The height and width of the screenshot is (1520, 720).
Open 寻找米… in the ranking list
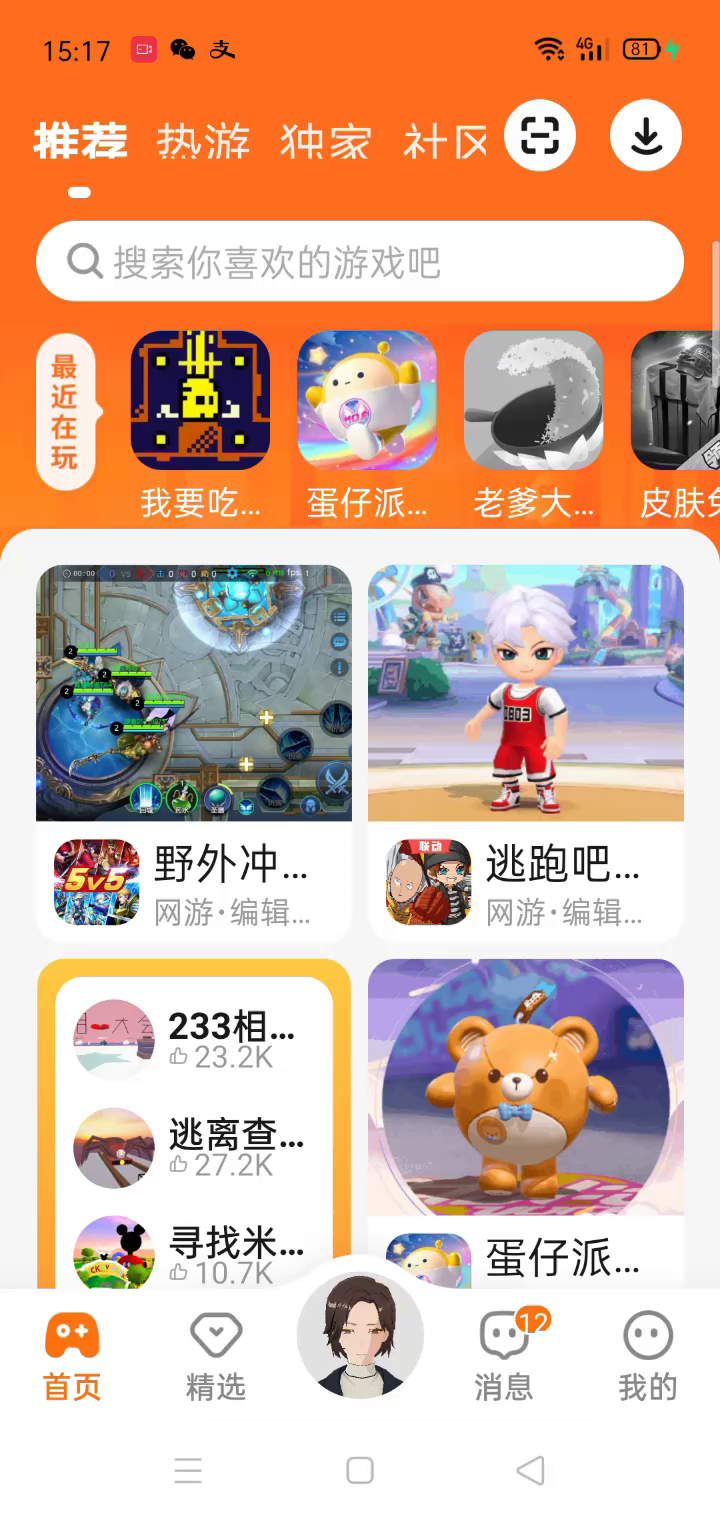[194, 1252]
